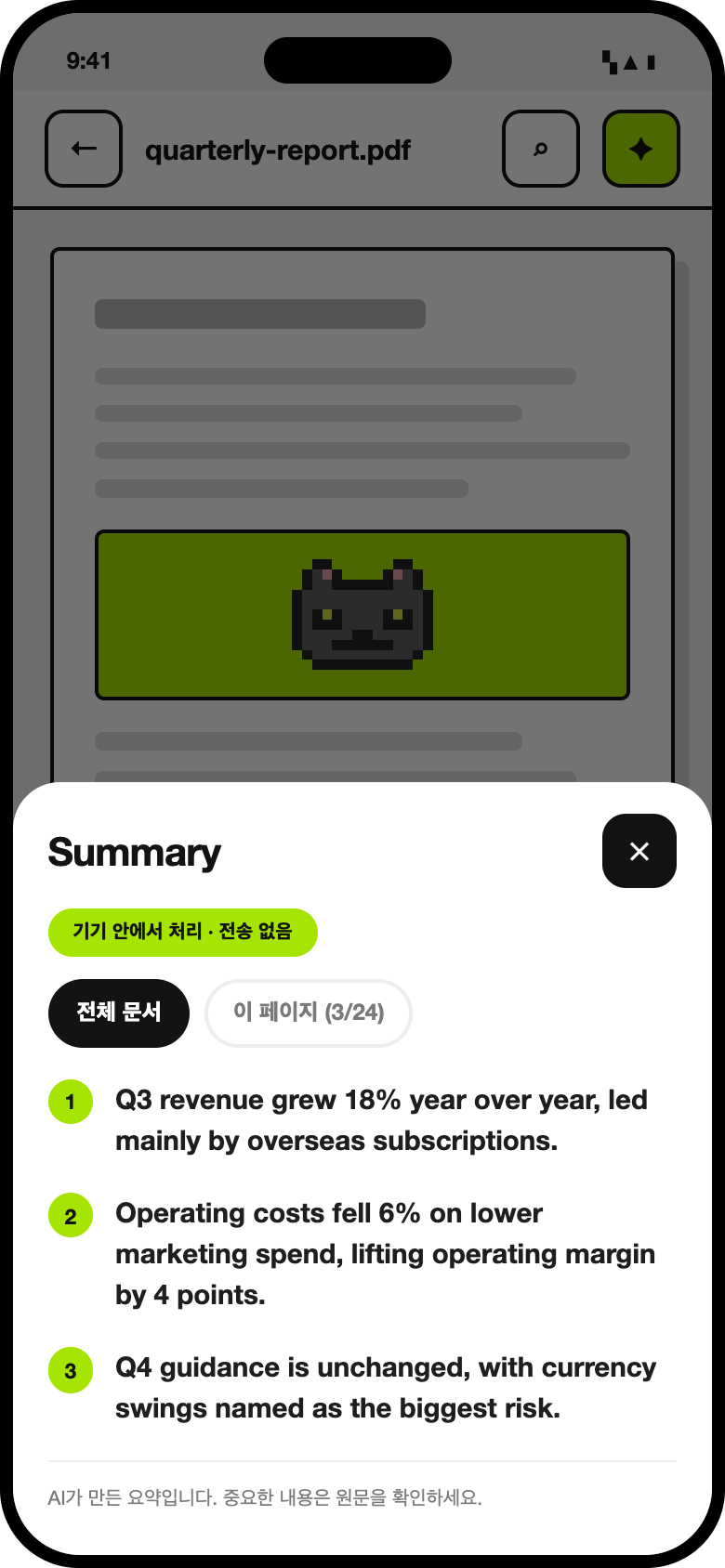Image resolution: width=725 pixels, height=1568 pixels.
Task: Go back with the arrow button
Action: click(84, 149)
